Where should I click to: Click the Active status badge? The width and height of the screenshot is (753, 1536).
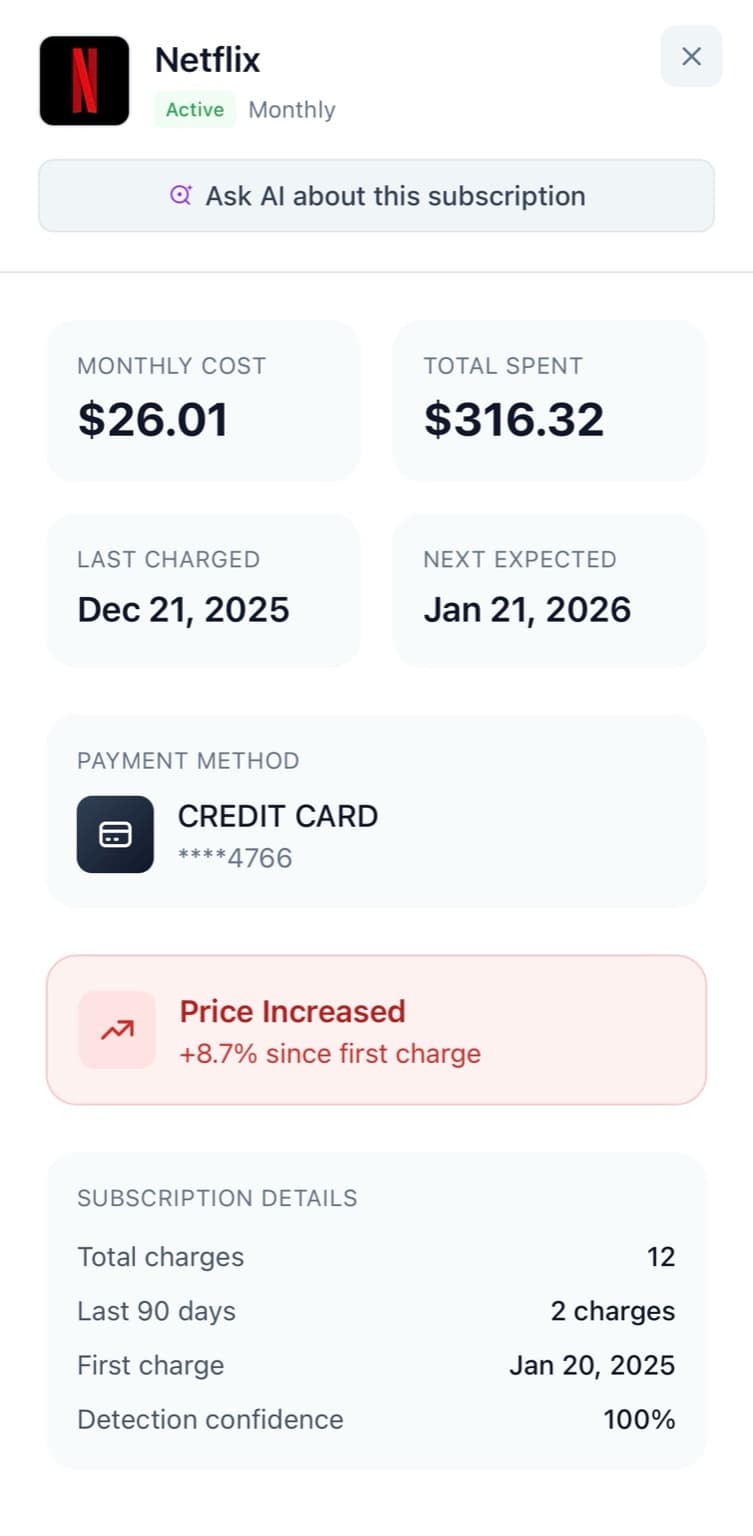pos(194,110)
